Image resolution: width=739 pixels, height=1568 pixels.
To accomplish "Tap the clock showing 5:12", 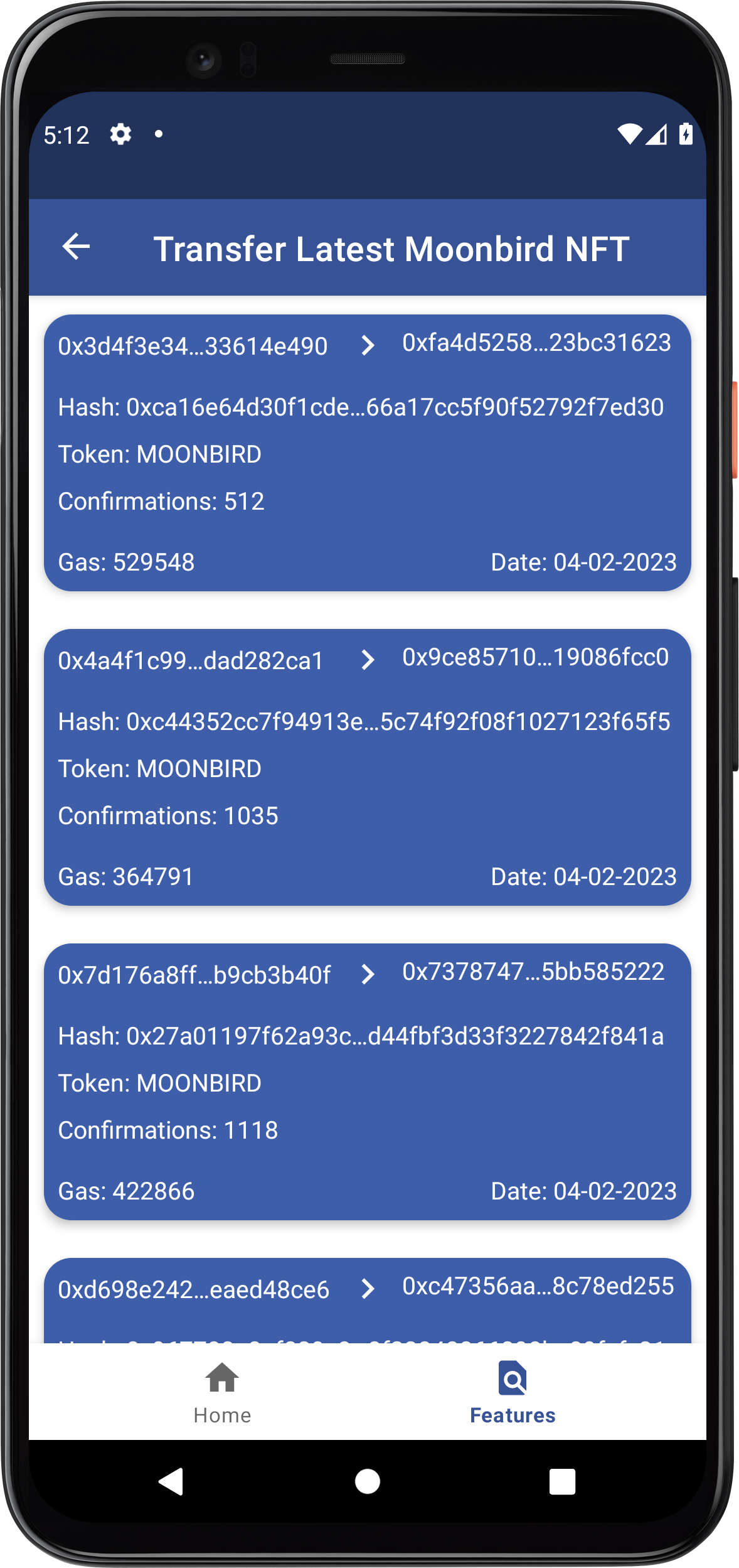I will click(x=66, y=134).
